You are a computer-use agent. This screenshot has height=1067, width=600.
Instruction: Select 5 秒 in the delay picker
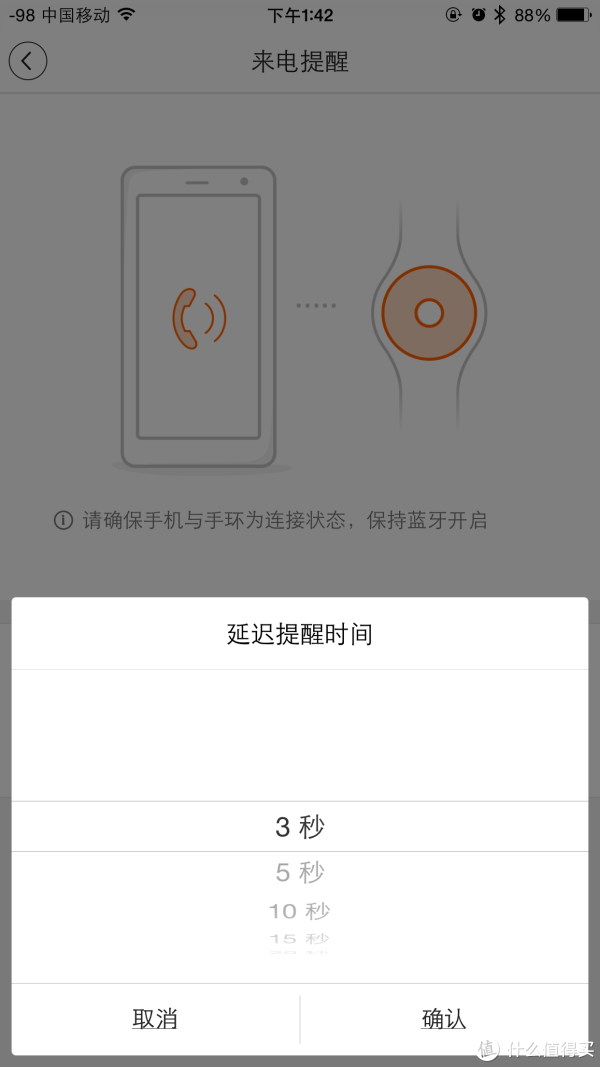pyautogui.click(x=300, y=873)
